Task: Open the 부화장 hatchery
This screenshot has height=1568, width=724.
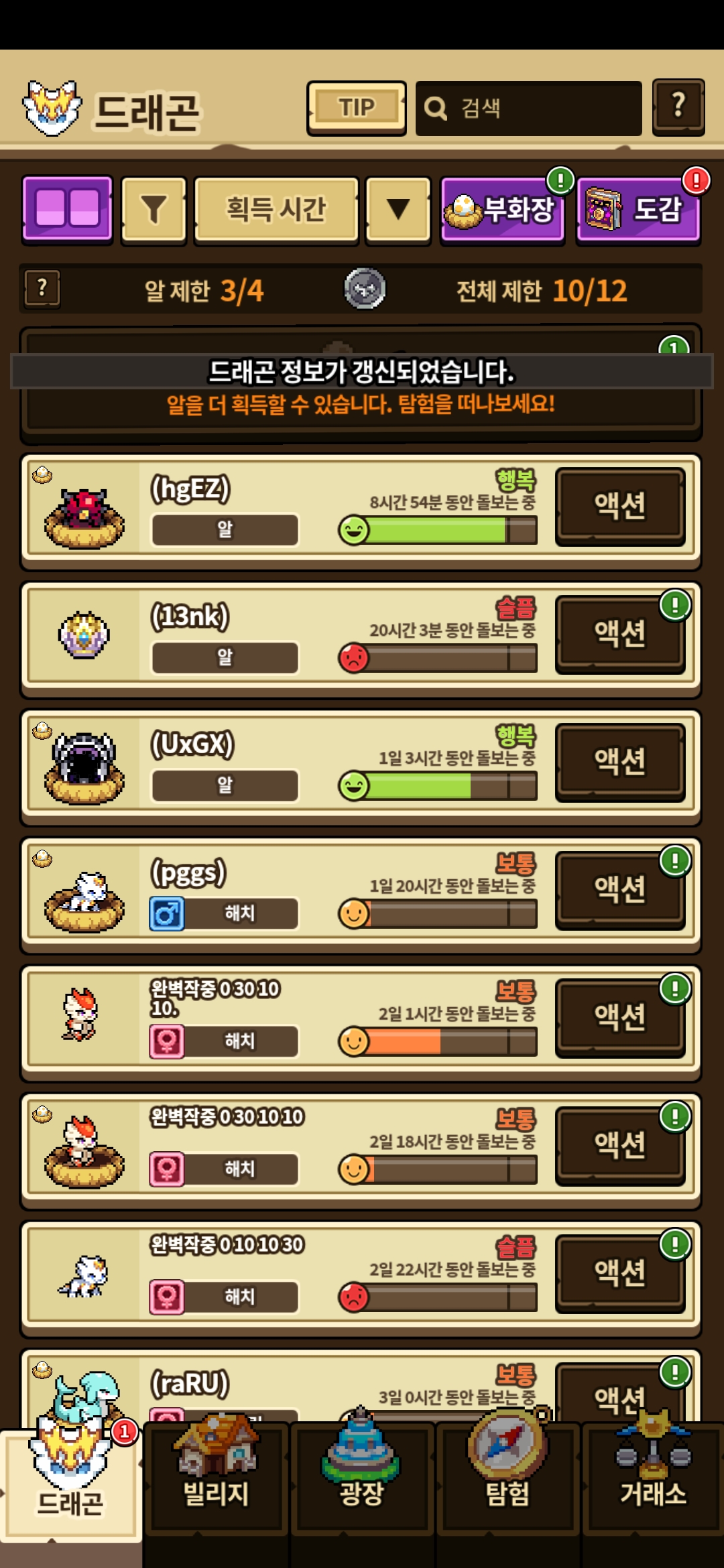Action: tap(502, 210)
